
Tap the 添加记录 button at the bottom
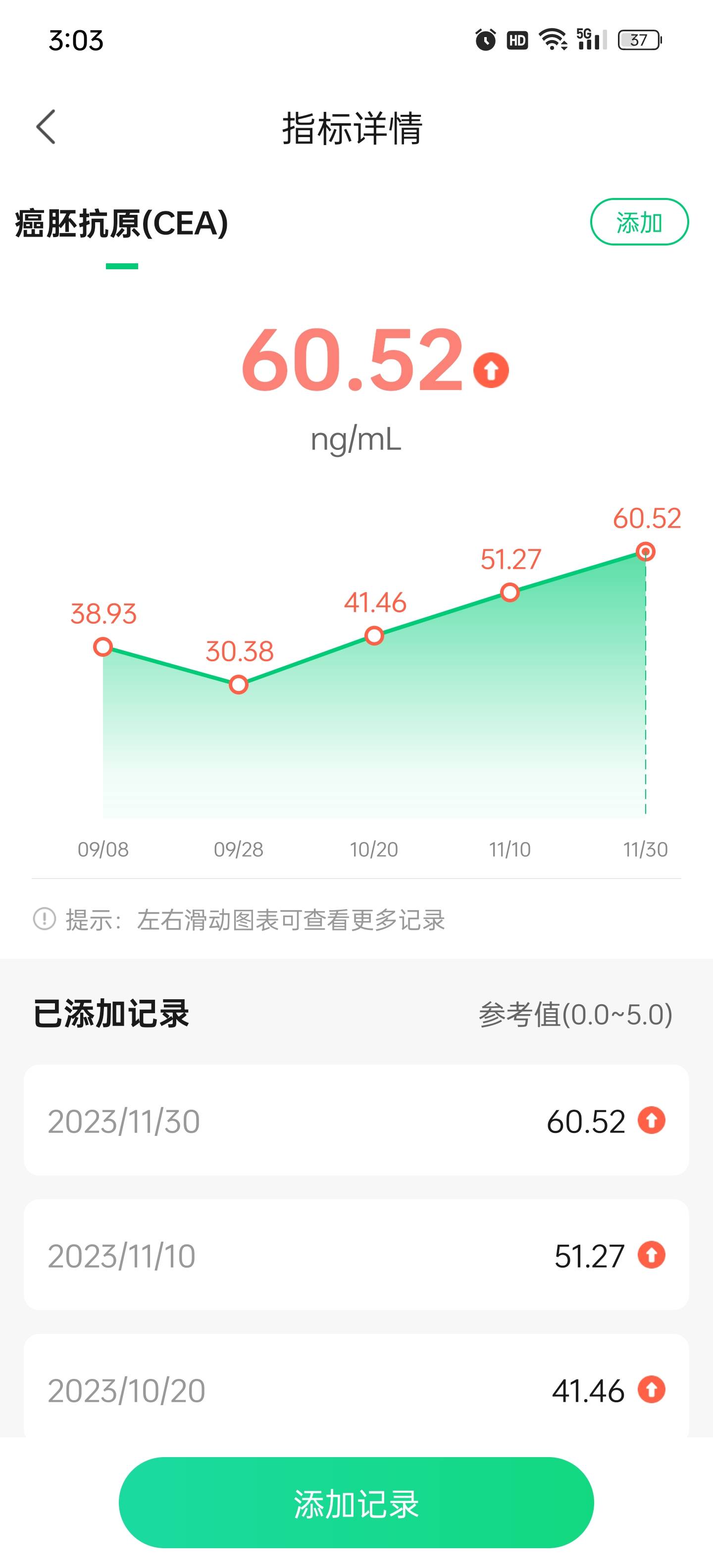click(356, 1501)
